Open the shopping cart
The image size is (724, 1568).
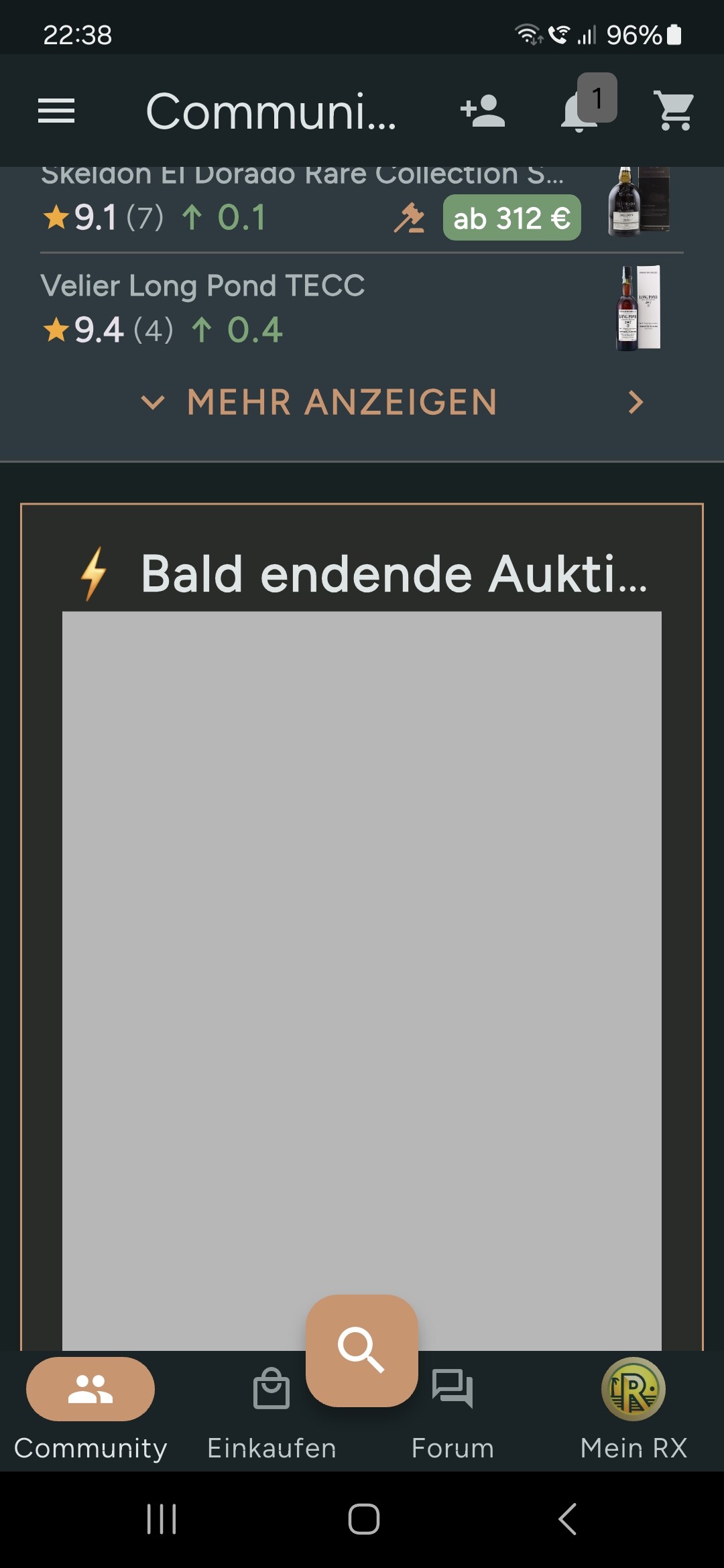coord(674,111)
